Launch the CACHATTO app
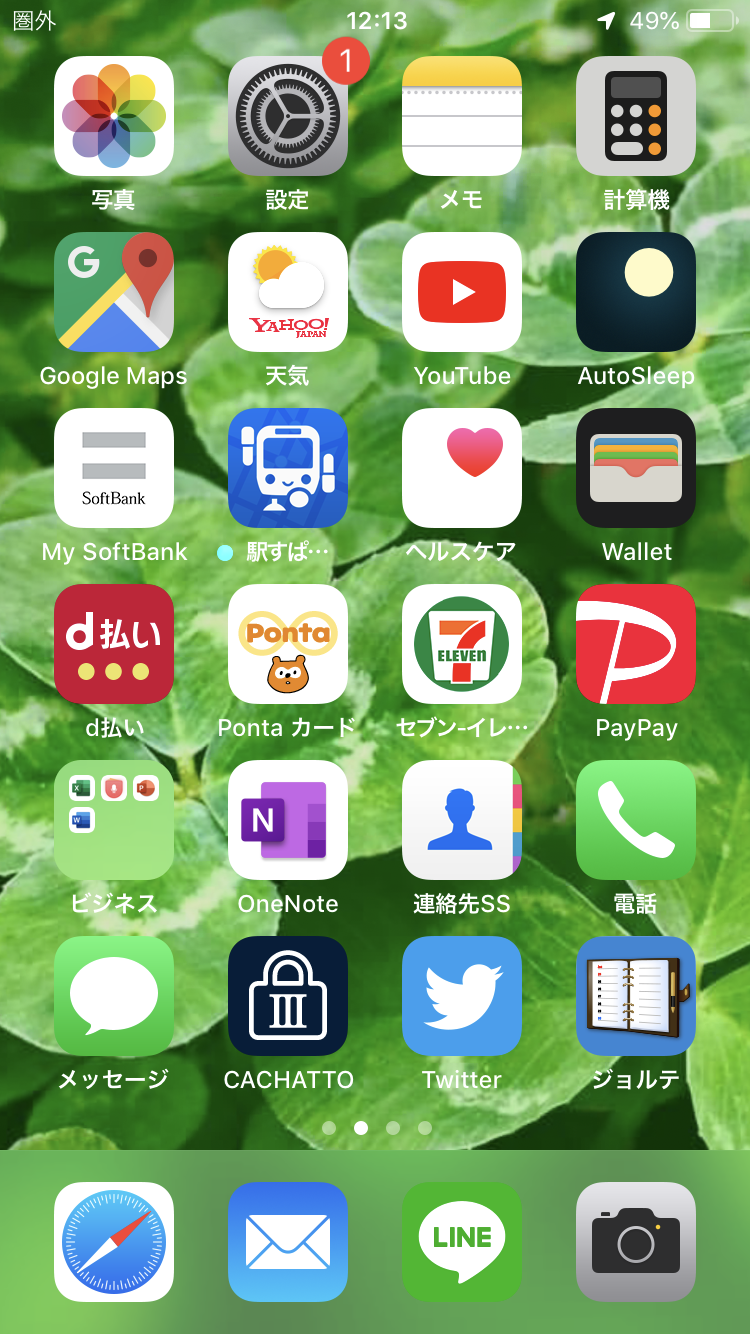 (288, 996)
